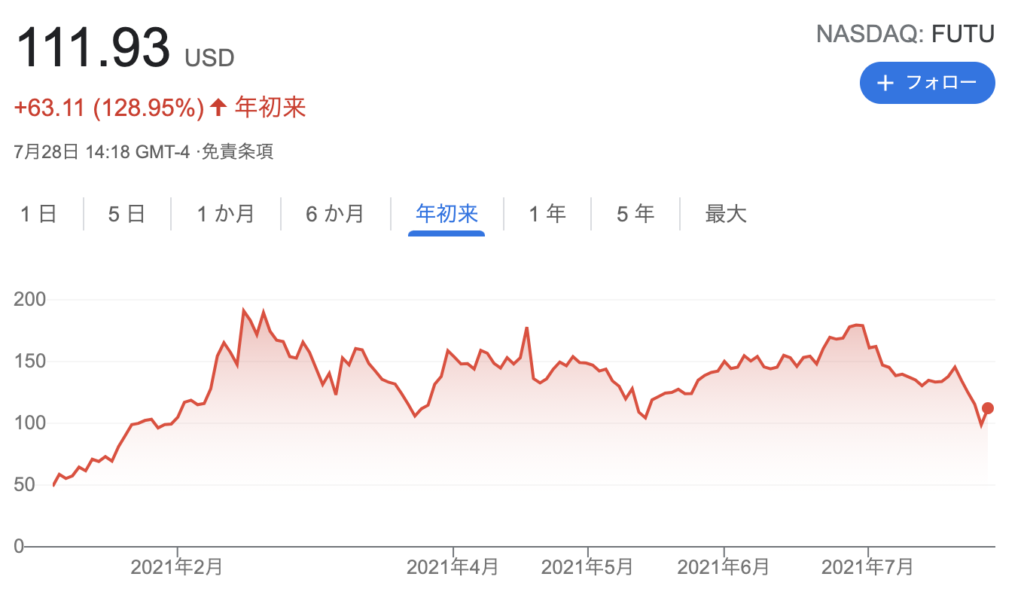The image size is (1024, 595).
Task: Select the 年初来 tab
Action: tap(447, 213)
